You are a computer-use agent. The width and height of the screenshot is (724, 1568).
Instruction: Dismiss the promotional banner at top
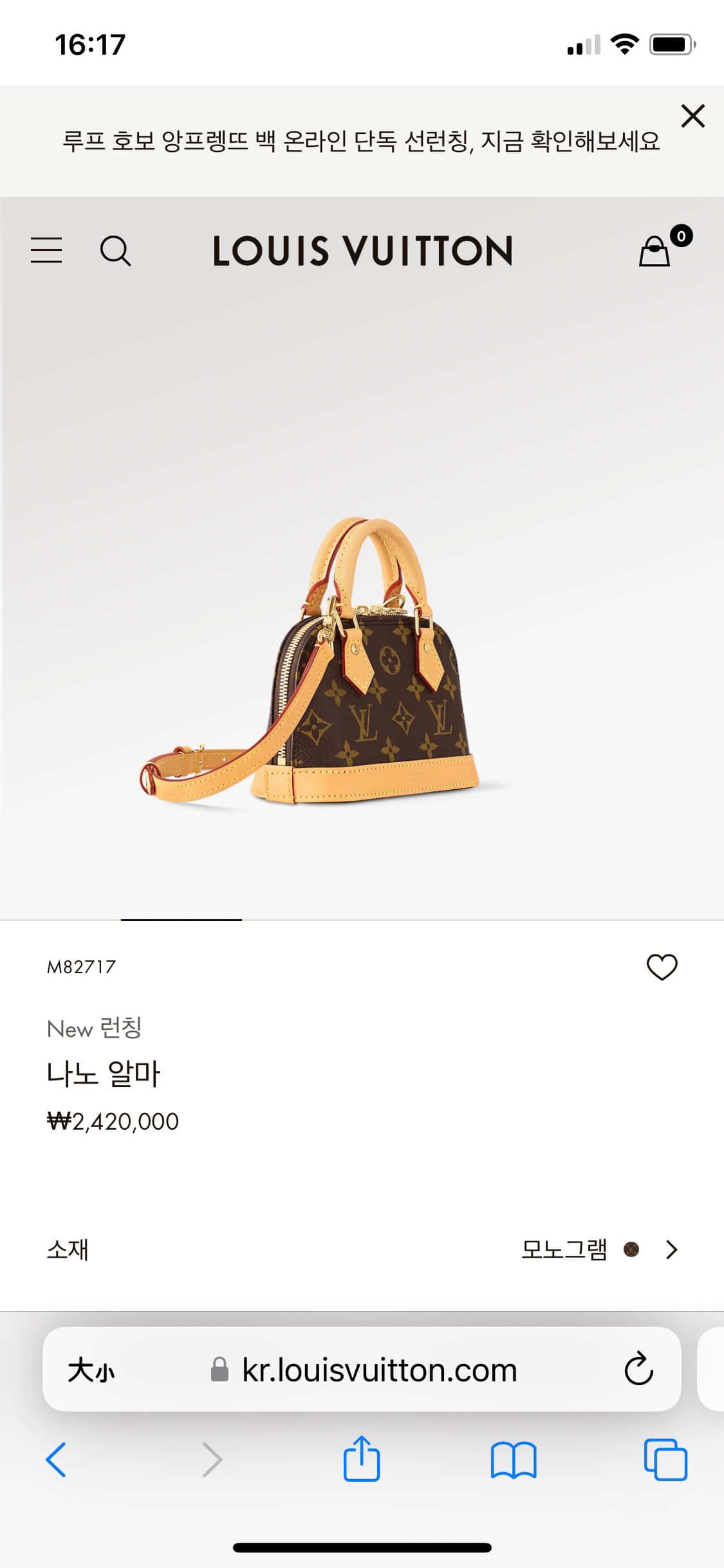pyautogui.click(x=692, y=116)
